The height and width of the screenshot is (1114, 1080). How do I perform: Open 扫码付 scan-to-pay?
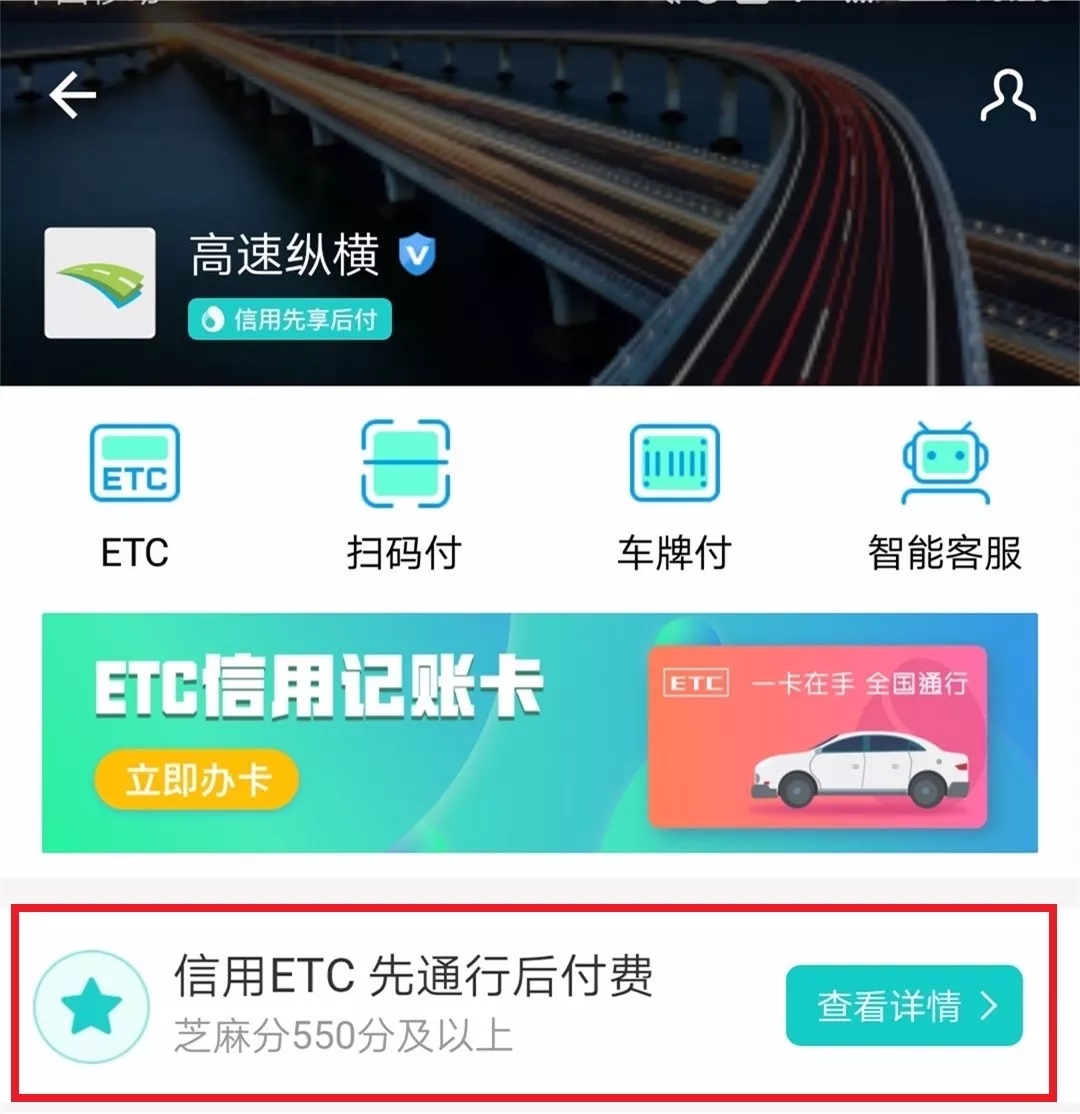point(404,496)
